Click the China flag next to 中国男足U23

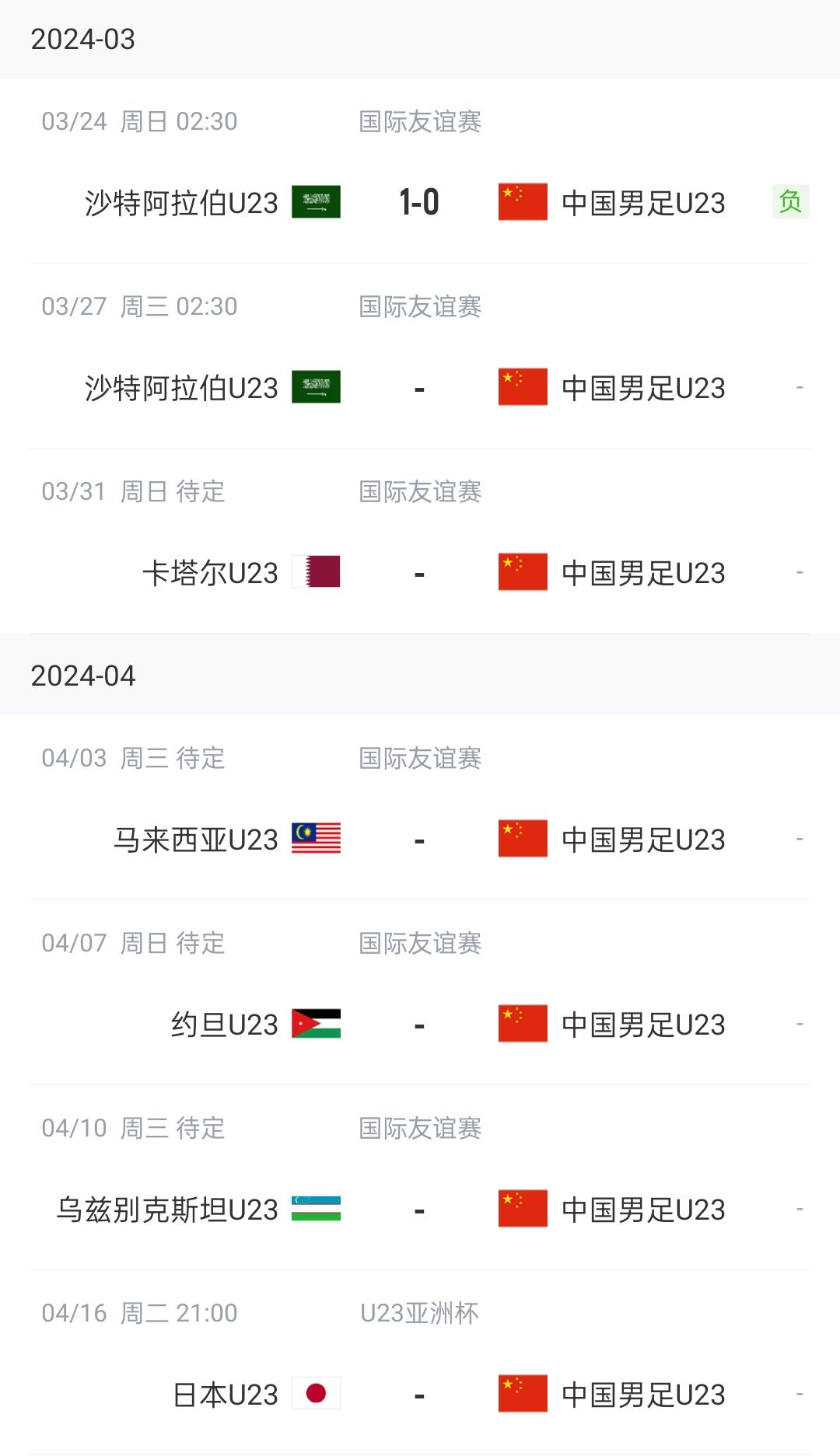click(522, 201)
